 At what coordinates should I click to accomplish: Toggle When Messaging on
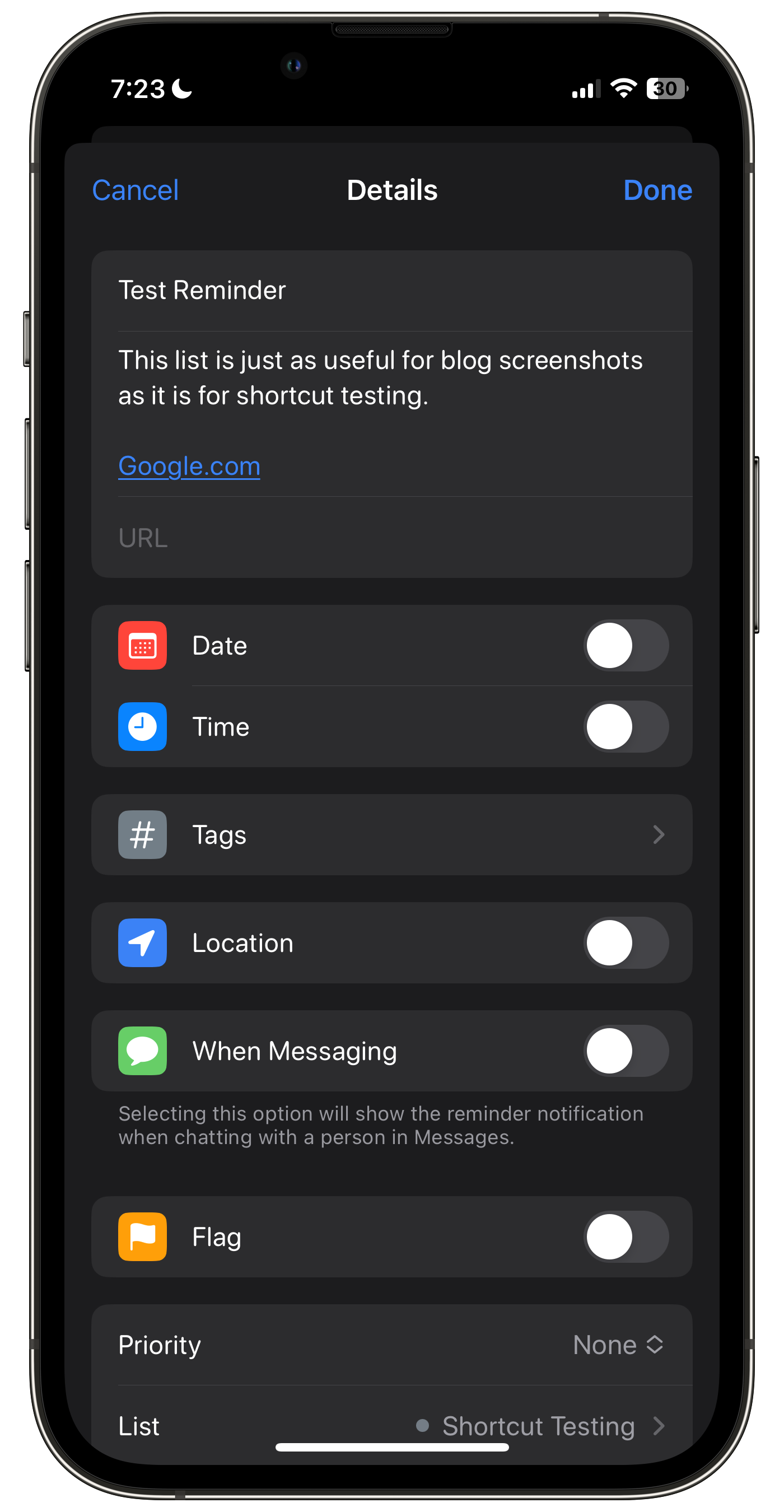(x=626, y=1051)
